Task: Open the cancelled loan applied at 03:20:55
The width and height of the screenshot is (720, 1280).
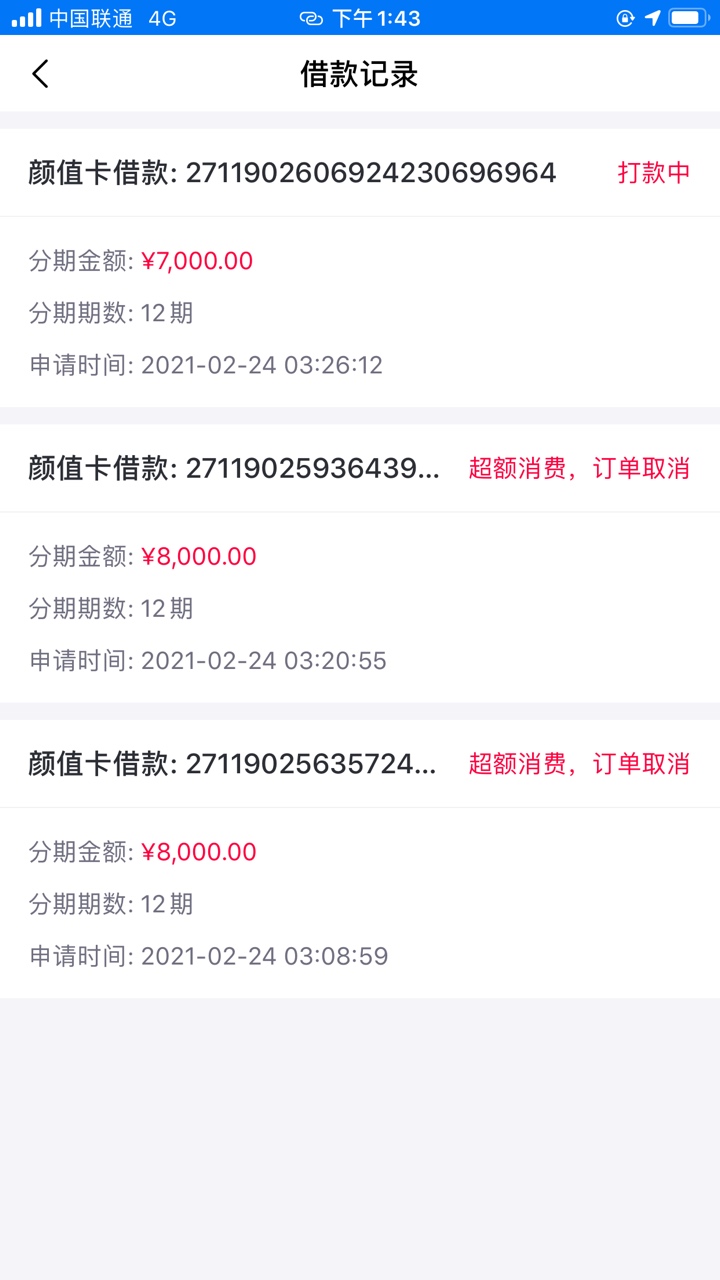Action: 360,563
